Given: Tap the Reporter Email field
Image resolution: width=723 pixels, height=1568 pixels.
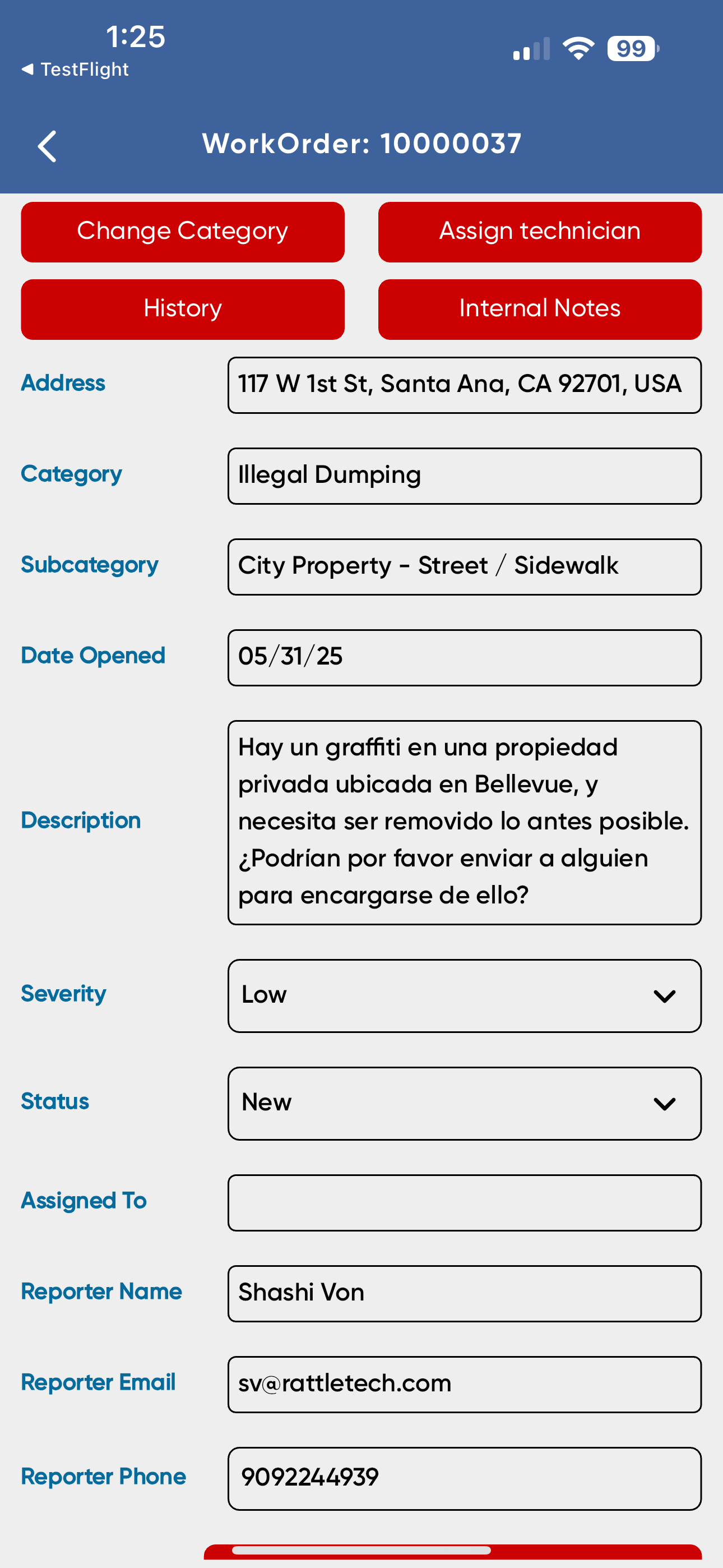Looking at the screenshot, I should pyautogui.click(x=465, y=1384).
